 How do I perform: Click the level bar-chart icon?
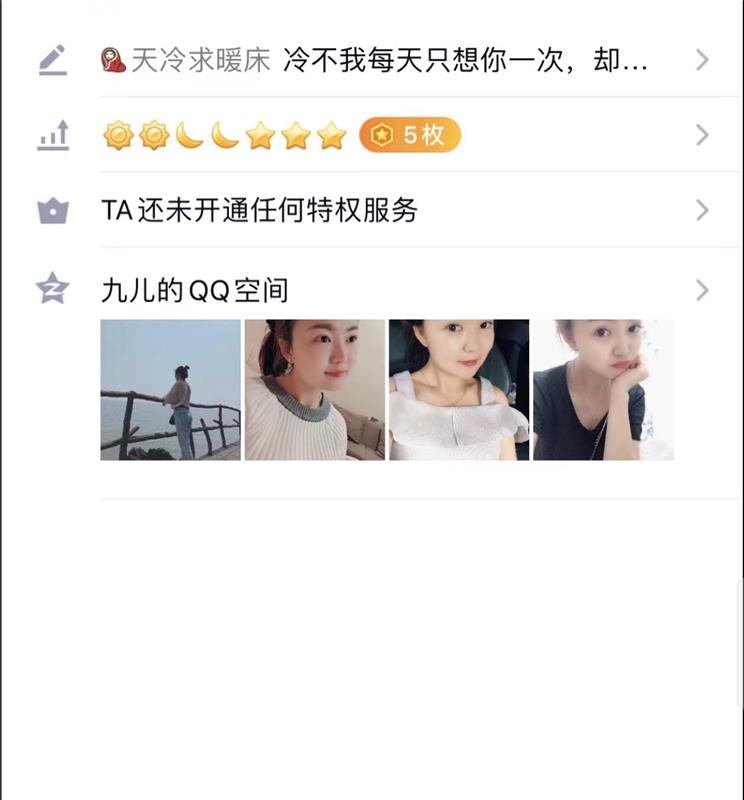point(53,134)
